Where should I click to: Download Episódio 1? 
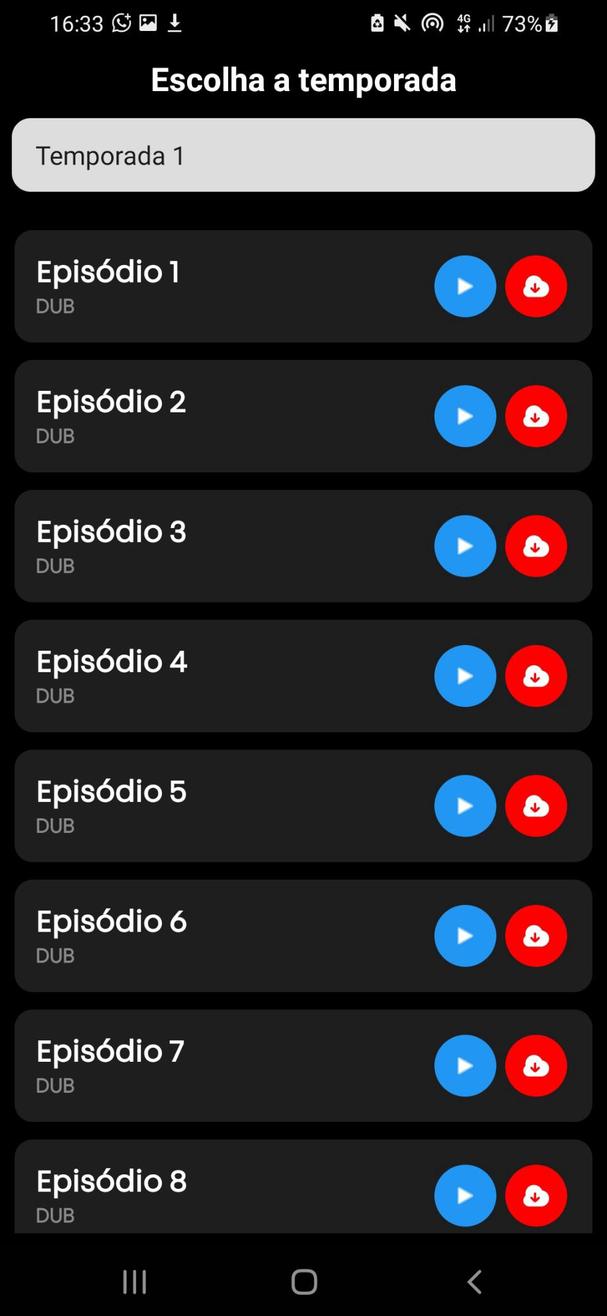pos(536,286)
